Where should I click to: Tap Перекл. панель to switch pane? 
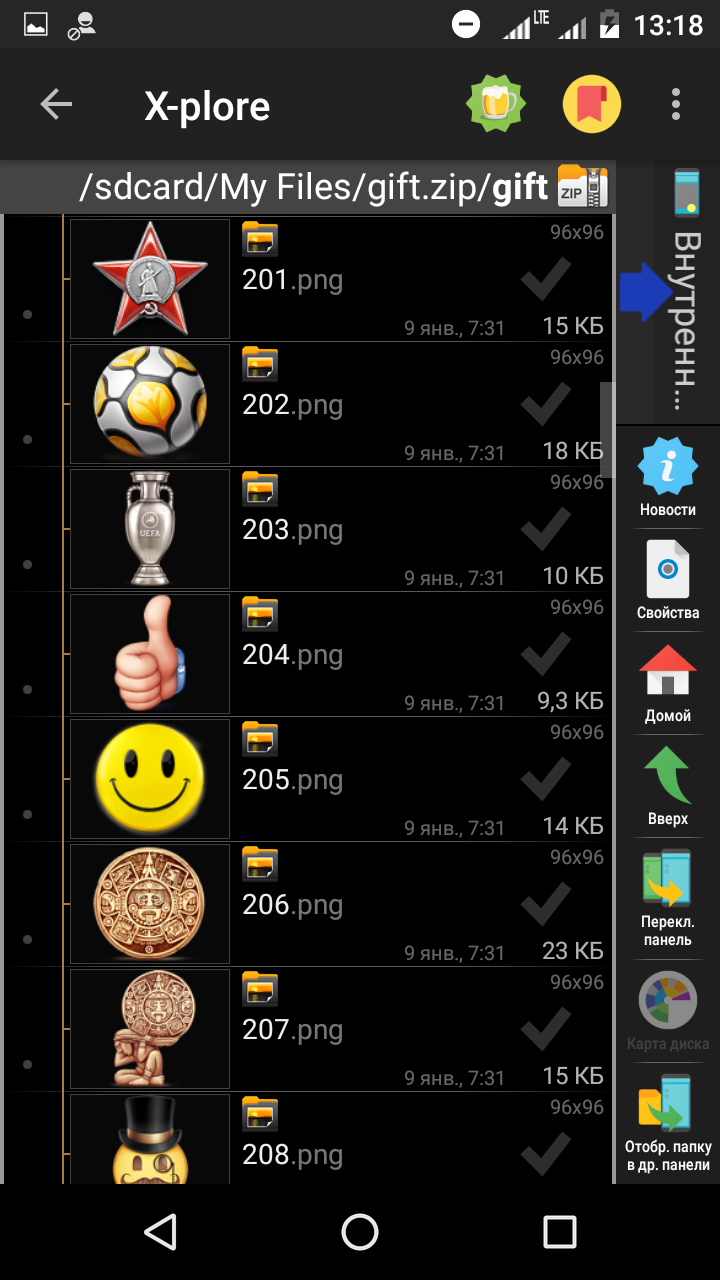668,895
